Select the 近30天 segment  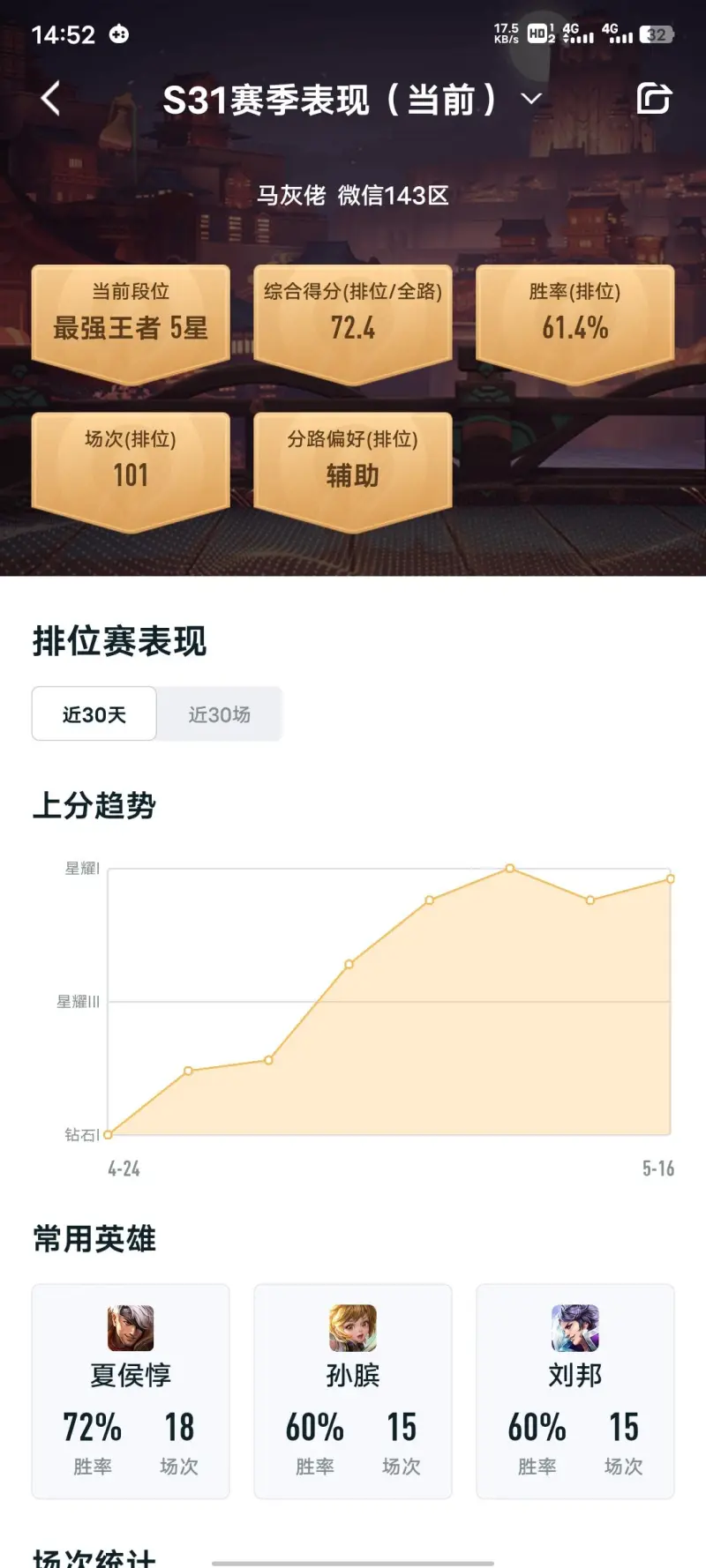point(94,714)
